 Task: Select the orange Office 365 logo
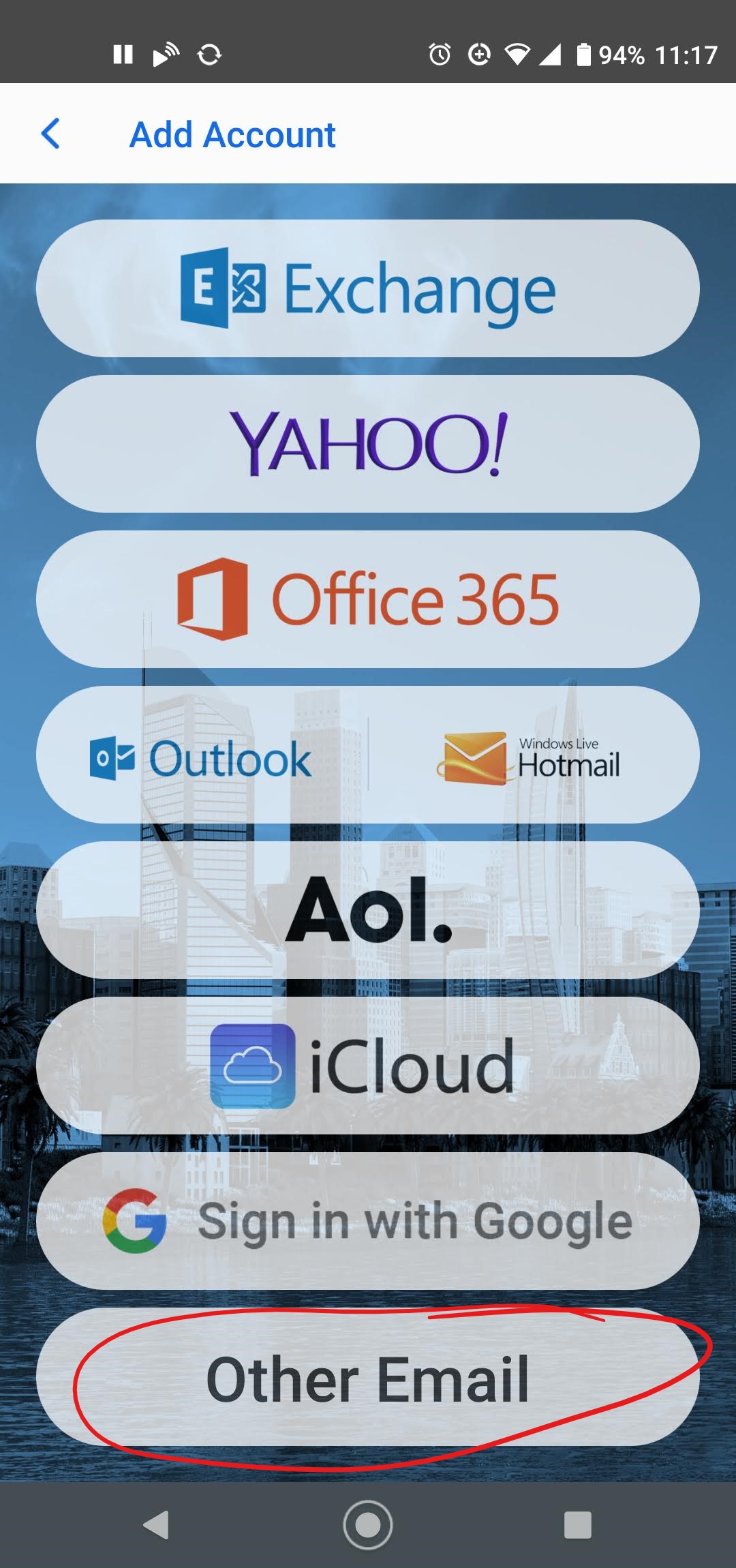(x=211, y=598)
